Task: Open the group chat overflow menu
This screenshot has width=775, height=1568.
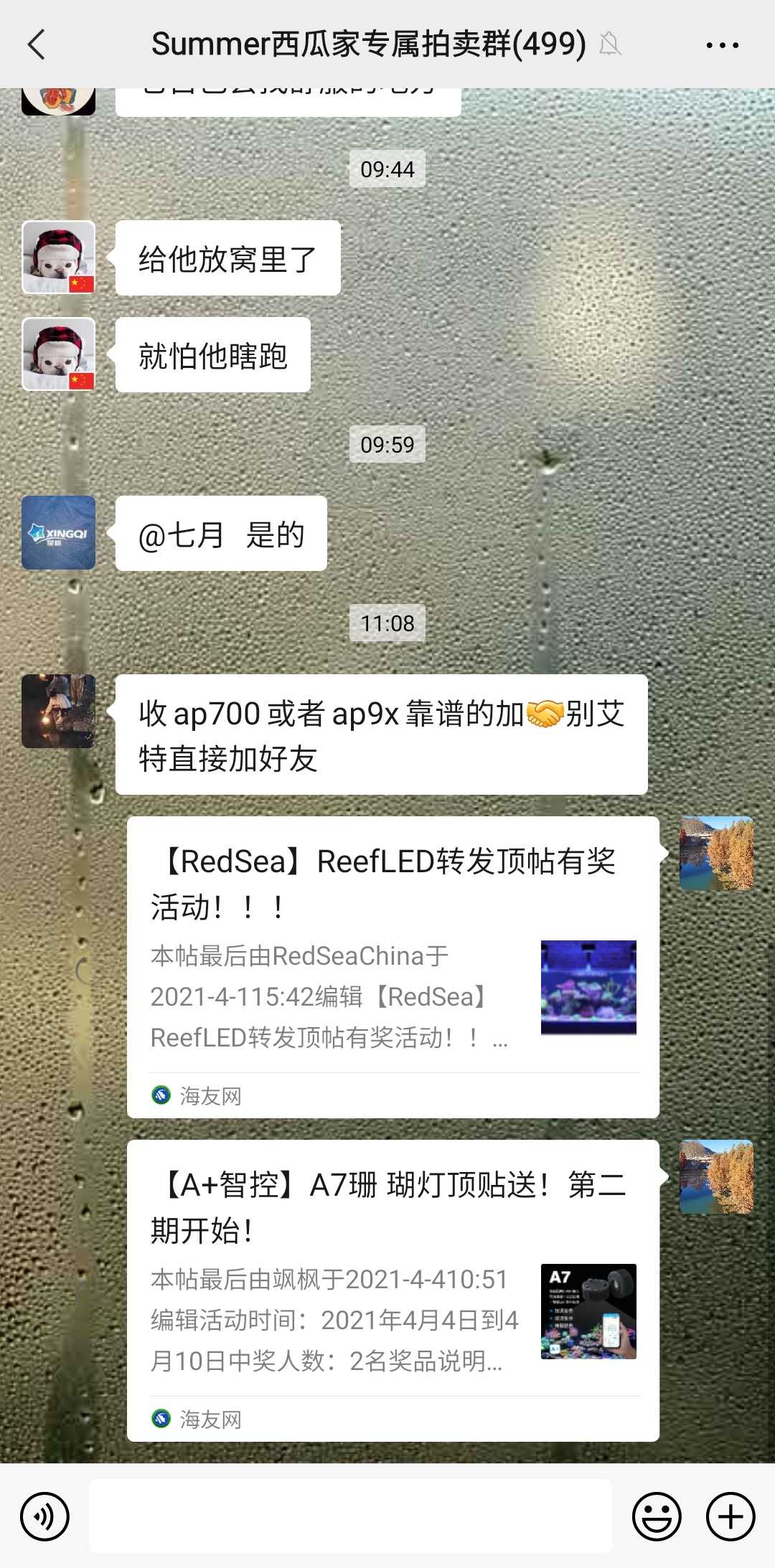Action: tap(722, 44)
